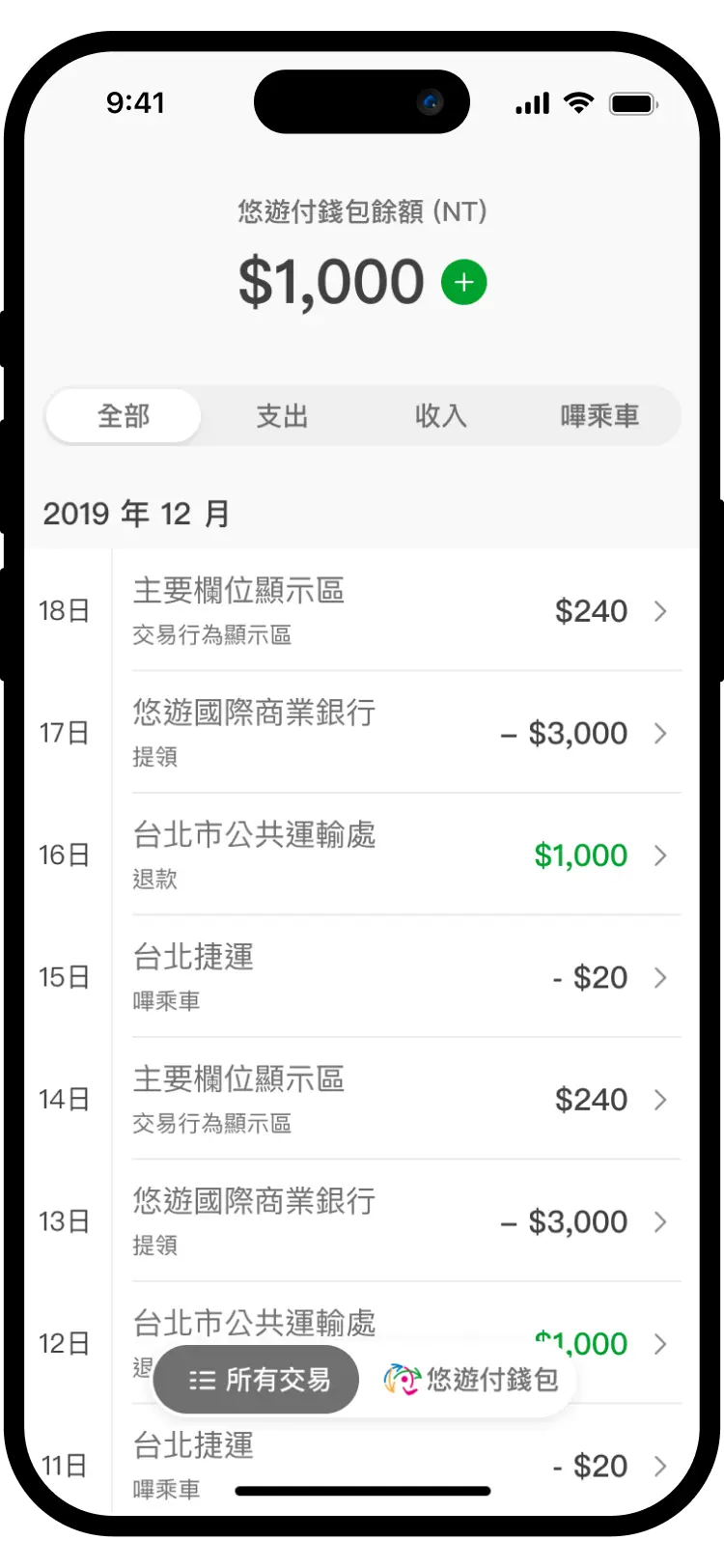Tap the 所有交易 pill button
This screenshot has height=1568, width=724.
click(x=257, y=1380)
